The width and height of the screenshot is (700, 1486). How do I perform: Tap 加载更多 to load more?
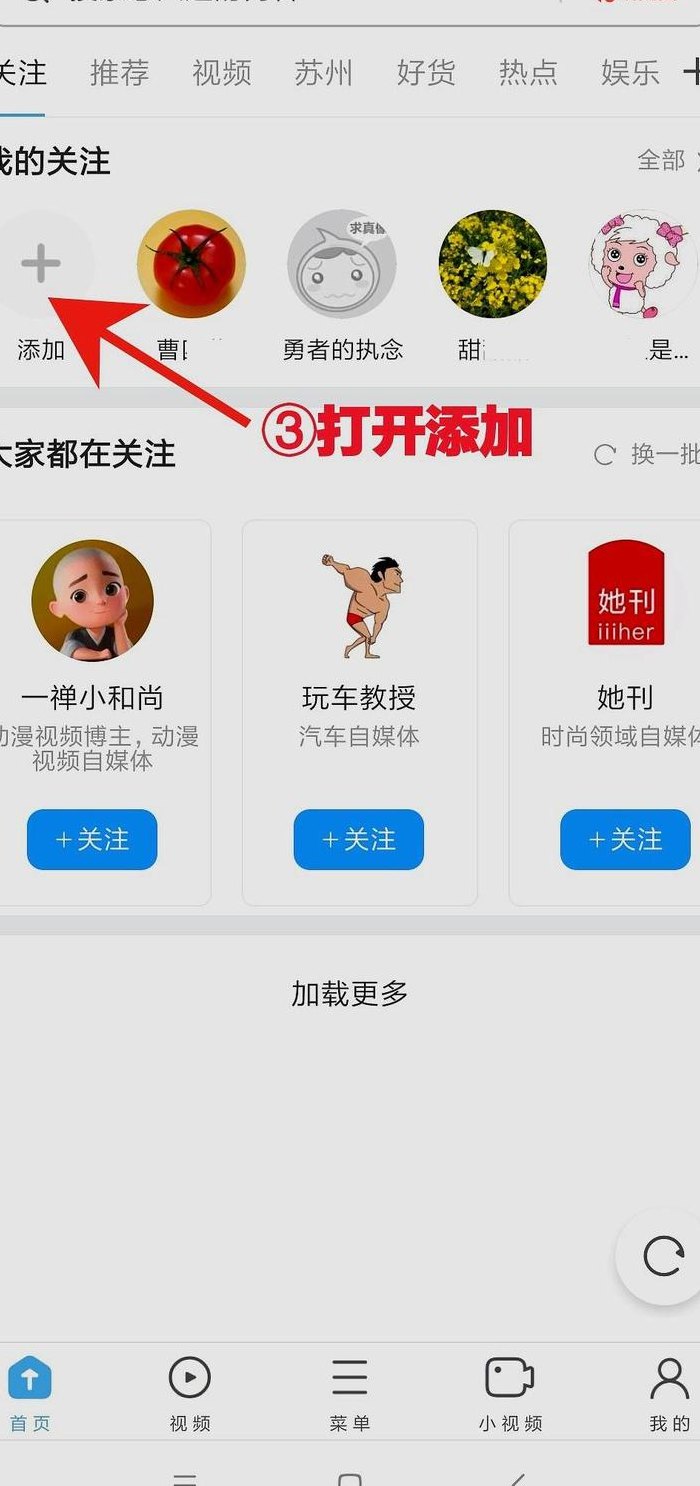(x=350, y=993)
